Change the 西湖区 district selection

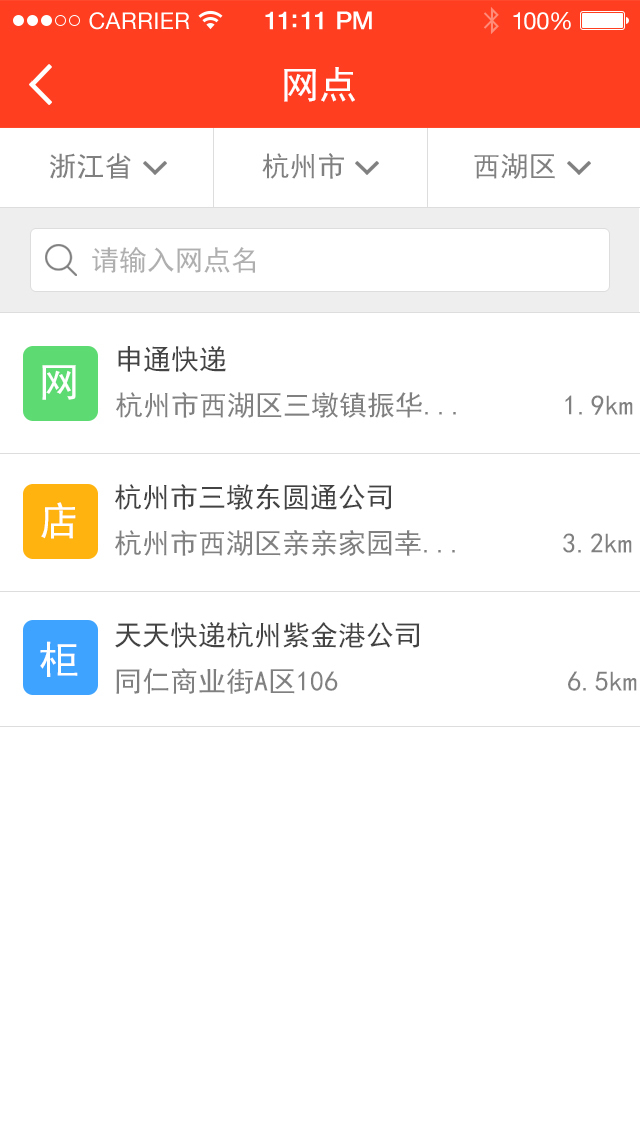coord(533,167)
